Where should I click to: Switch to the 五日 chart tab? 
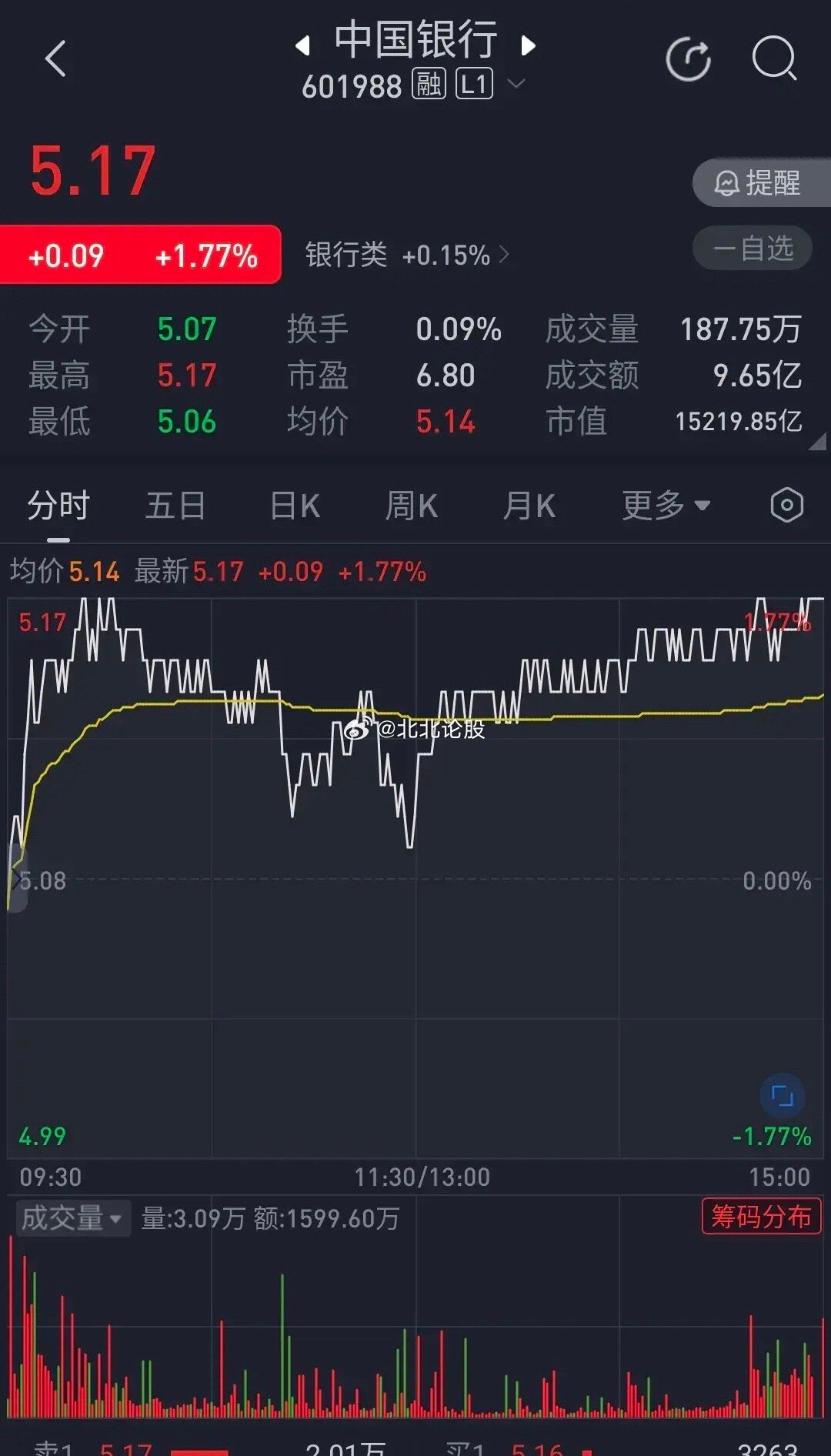(x=175, y=506)
